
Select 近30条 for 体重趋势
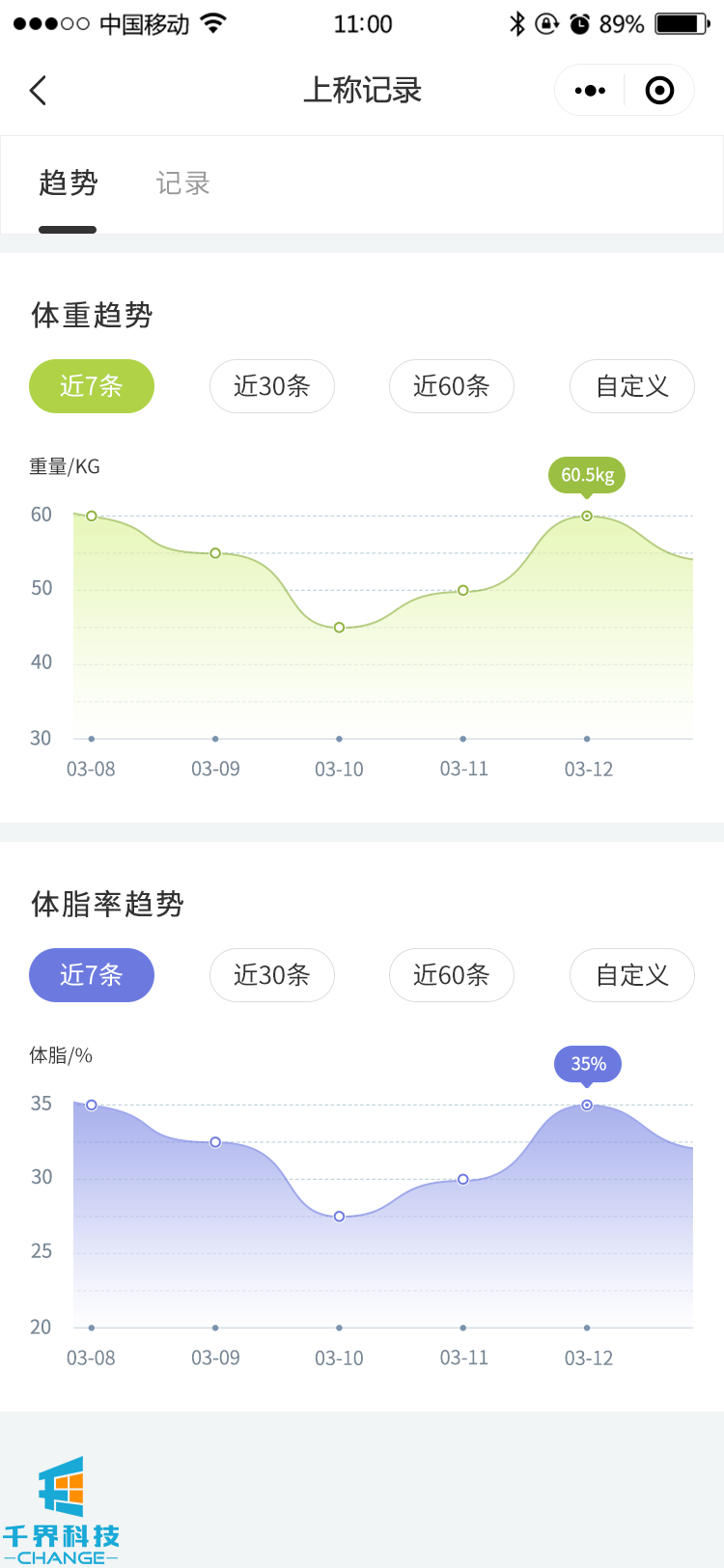[272, 386]
